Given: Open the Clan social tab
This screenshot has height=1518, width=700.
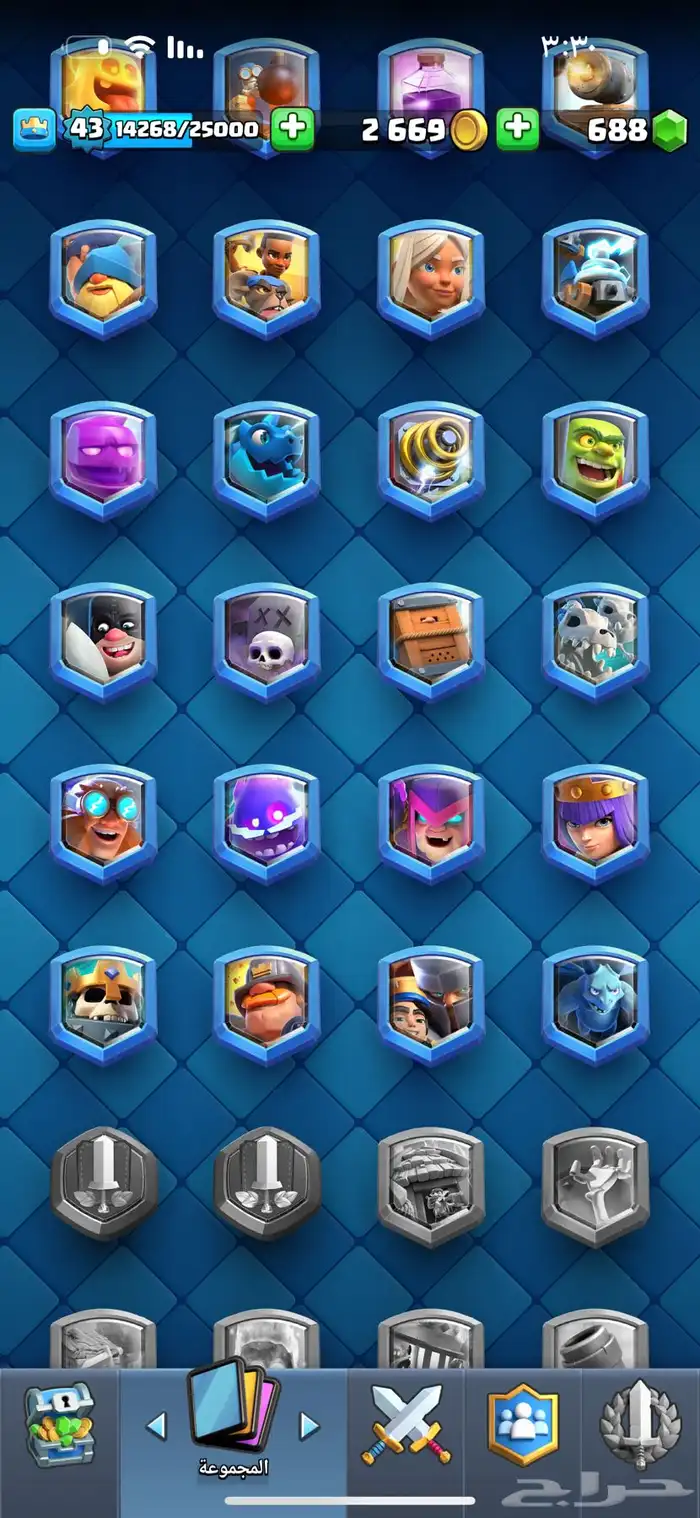Looking at the screenshot, I should [x=522, y=1424].
